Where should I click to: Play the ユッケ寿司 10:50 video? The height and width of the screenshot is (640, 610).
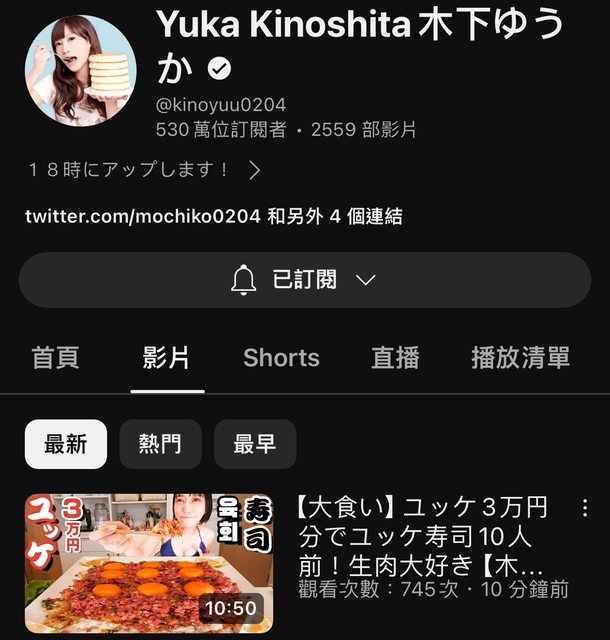pyautogui.click(x=149, y=562)
